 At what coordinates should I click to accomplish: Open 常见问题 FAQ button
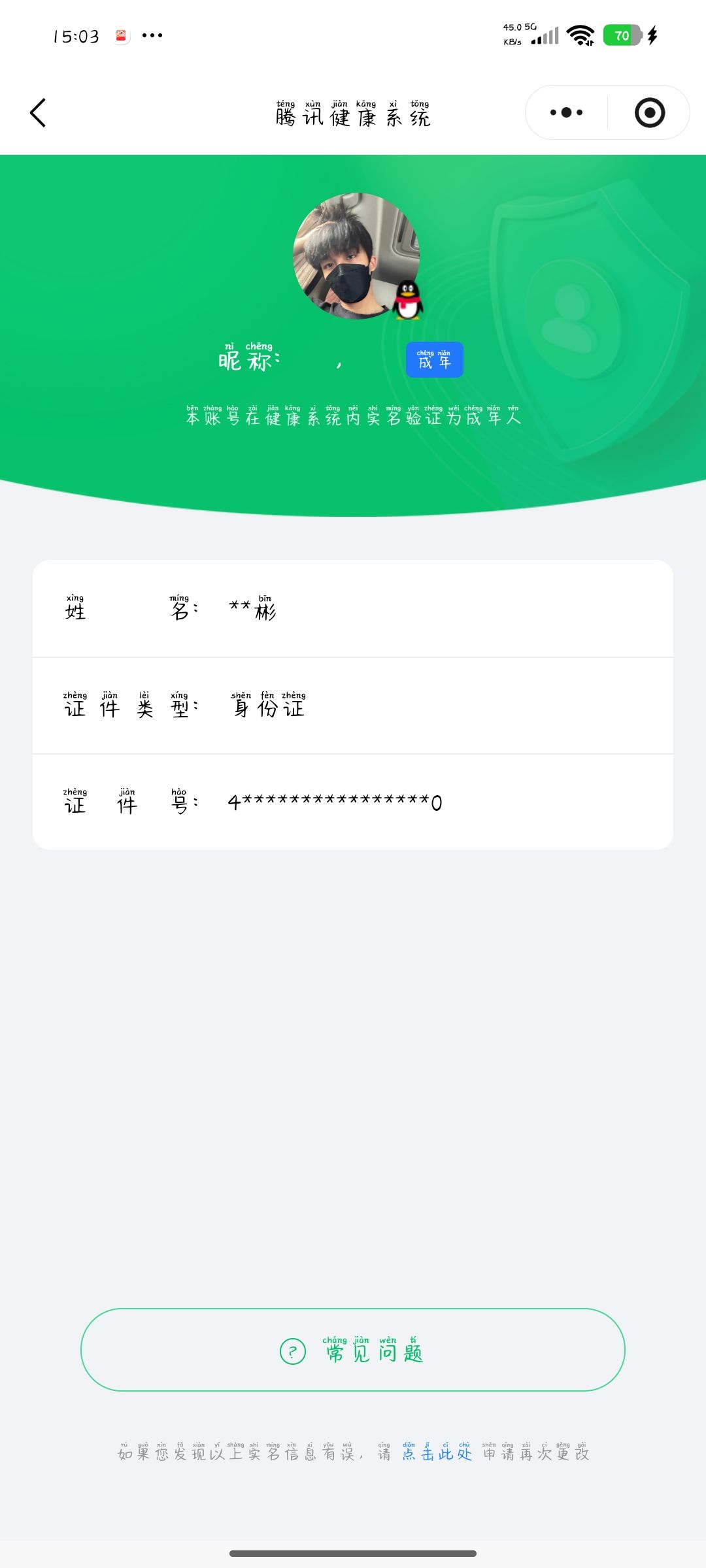tap(353, 1350)
